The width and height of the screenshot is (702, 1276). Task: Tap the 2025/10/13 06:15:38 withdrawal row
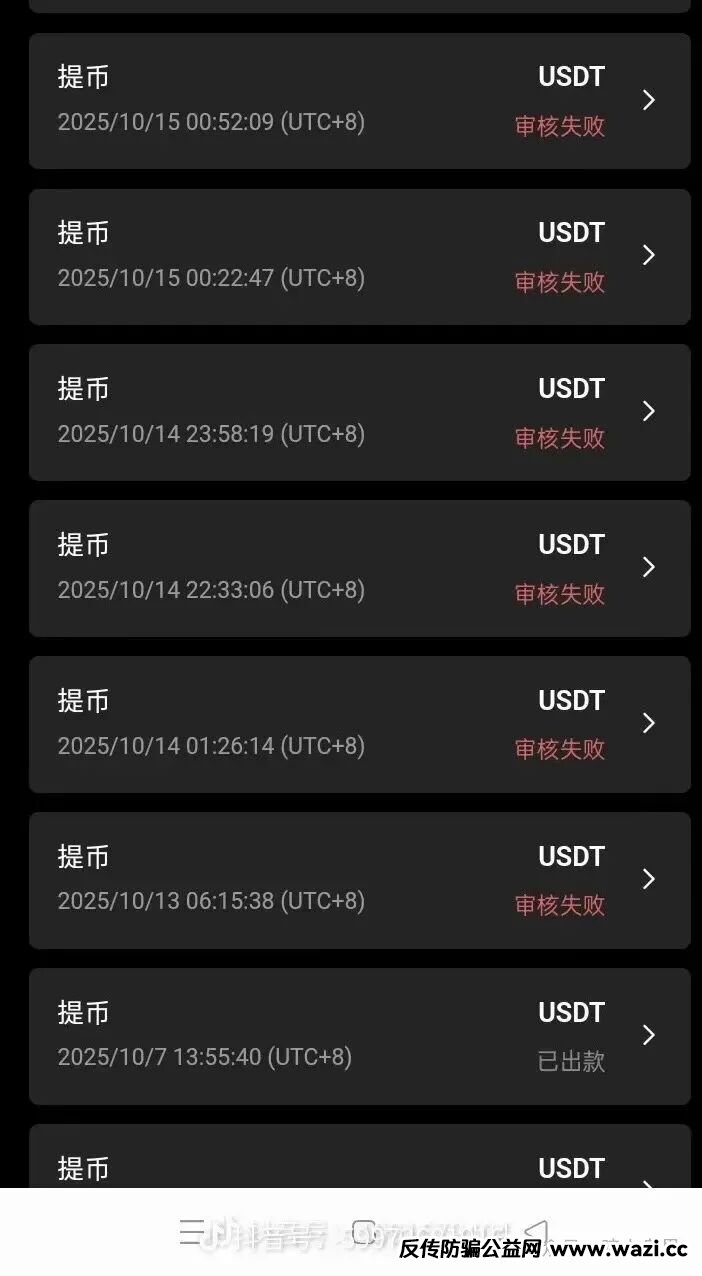click(x=359, y=880)
